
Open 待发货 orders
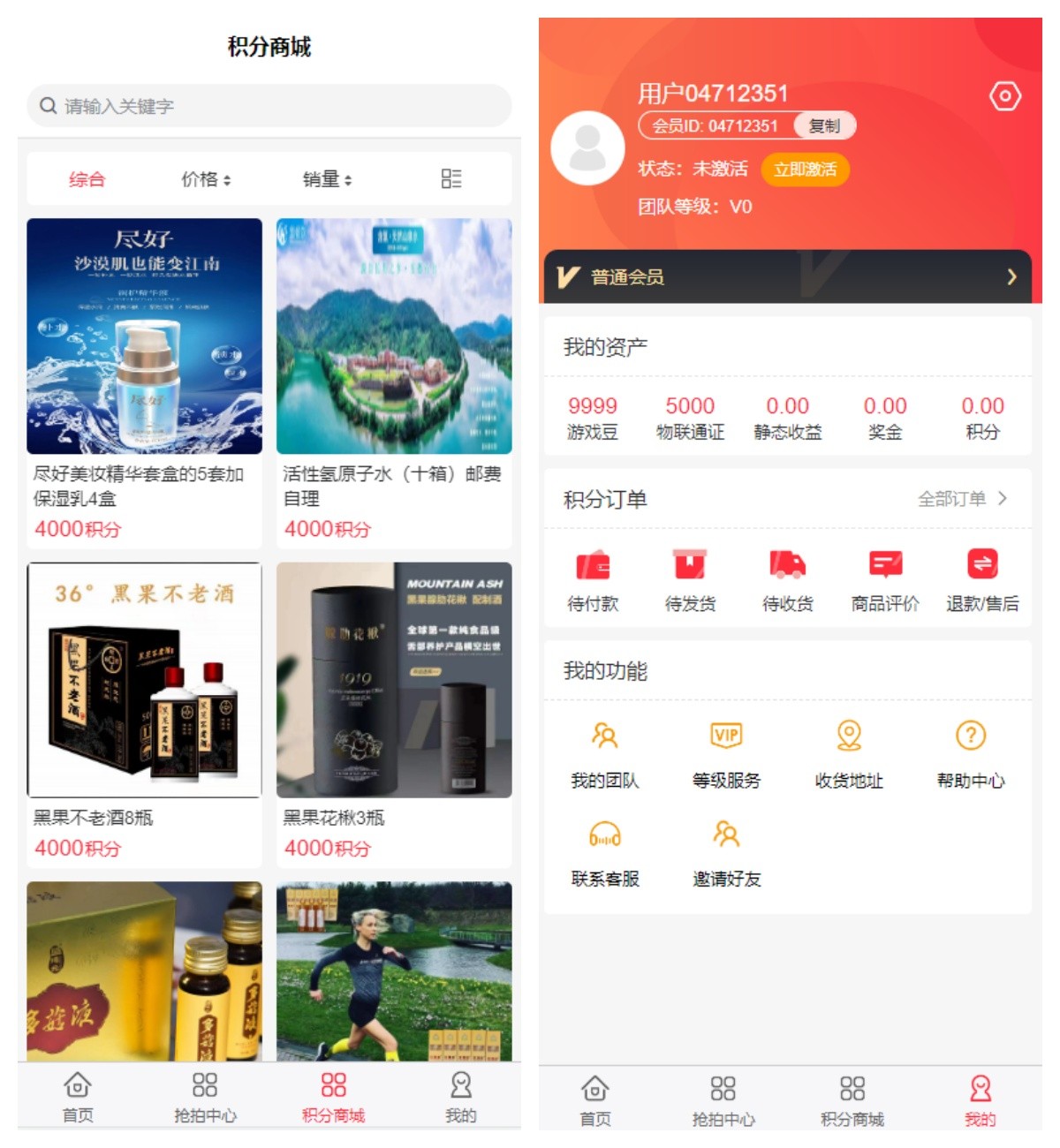pyautogui.click(x=690, y=579)
